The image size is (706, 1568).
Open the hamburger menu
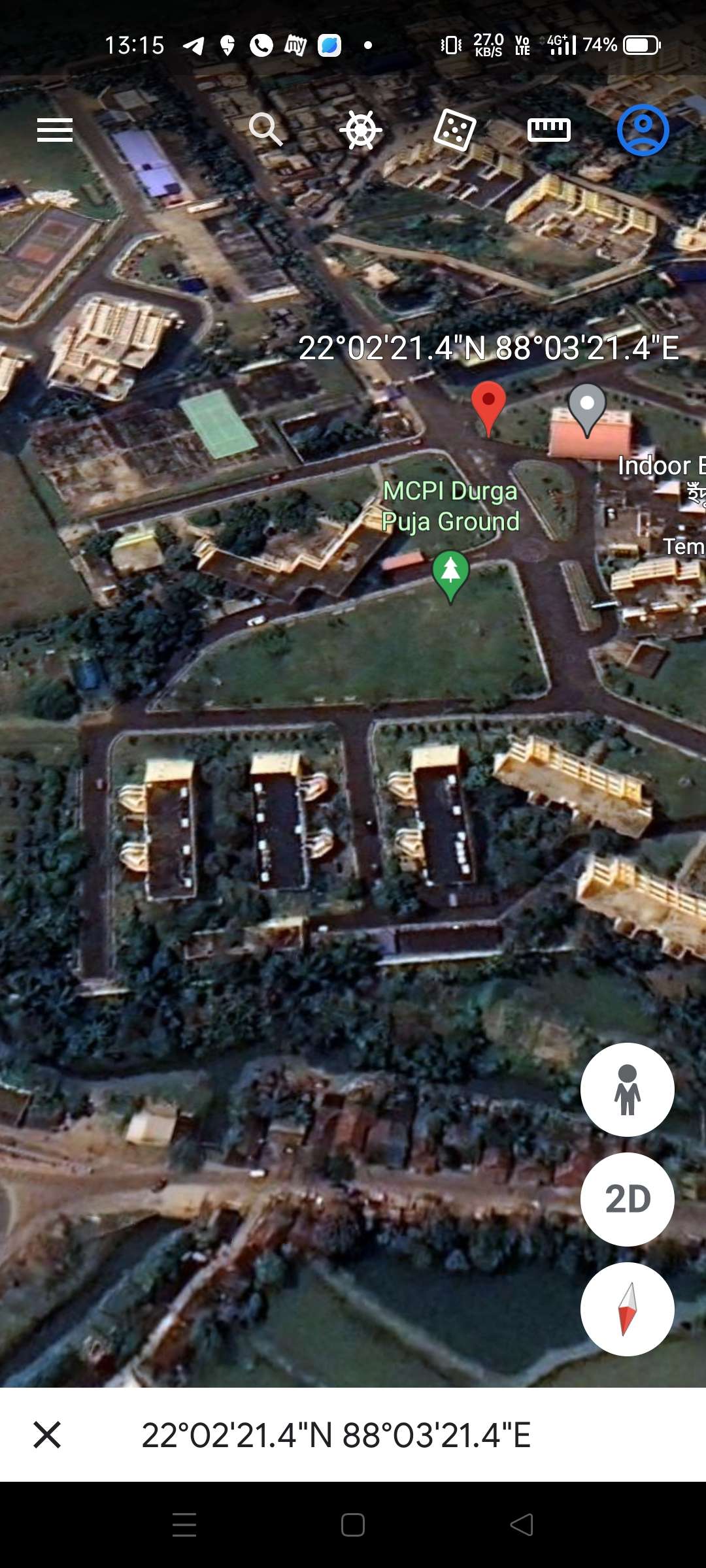(x=55, y=130)
